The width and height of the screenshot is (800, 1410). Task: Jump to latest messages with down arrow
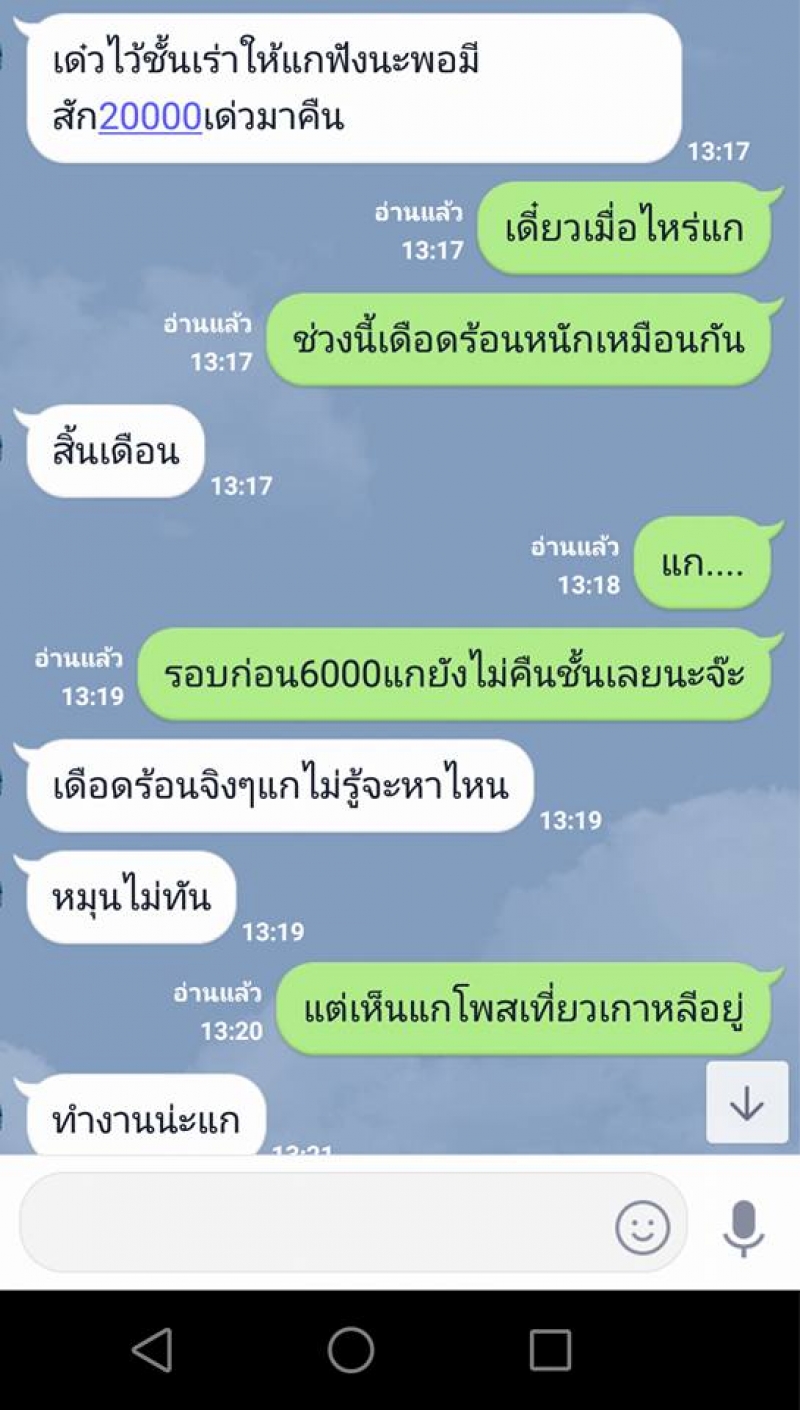[x=746, y=1103]
